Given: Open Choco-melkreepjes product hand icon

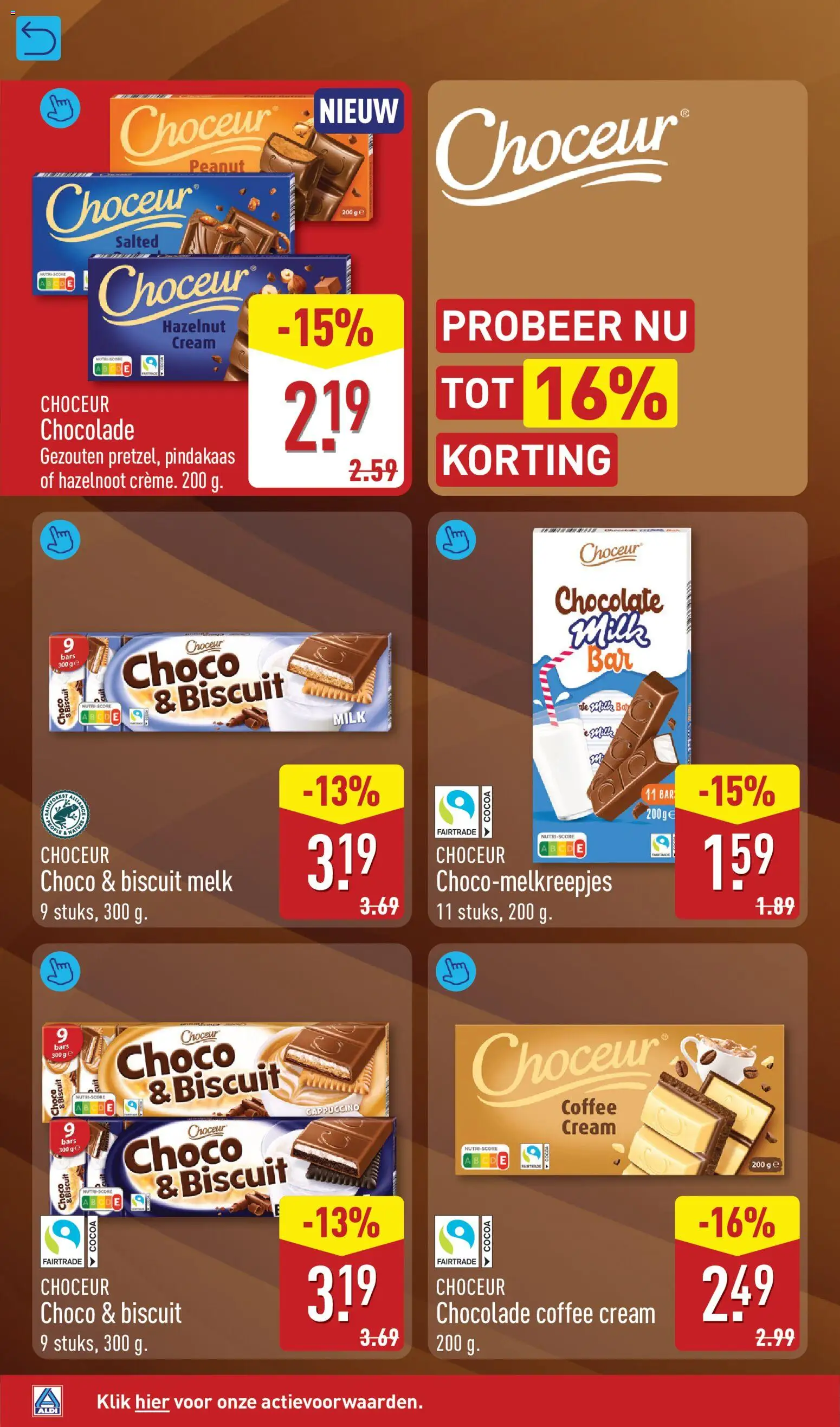Looking at the screenshot, I should click(x=455, y=540).
